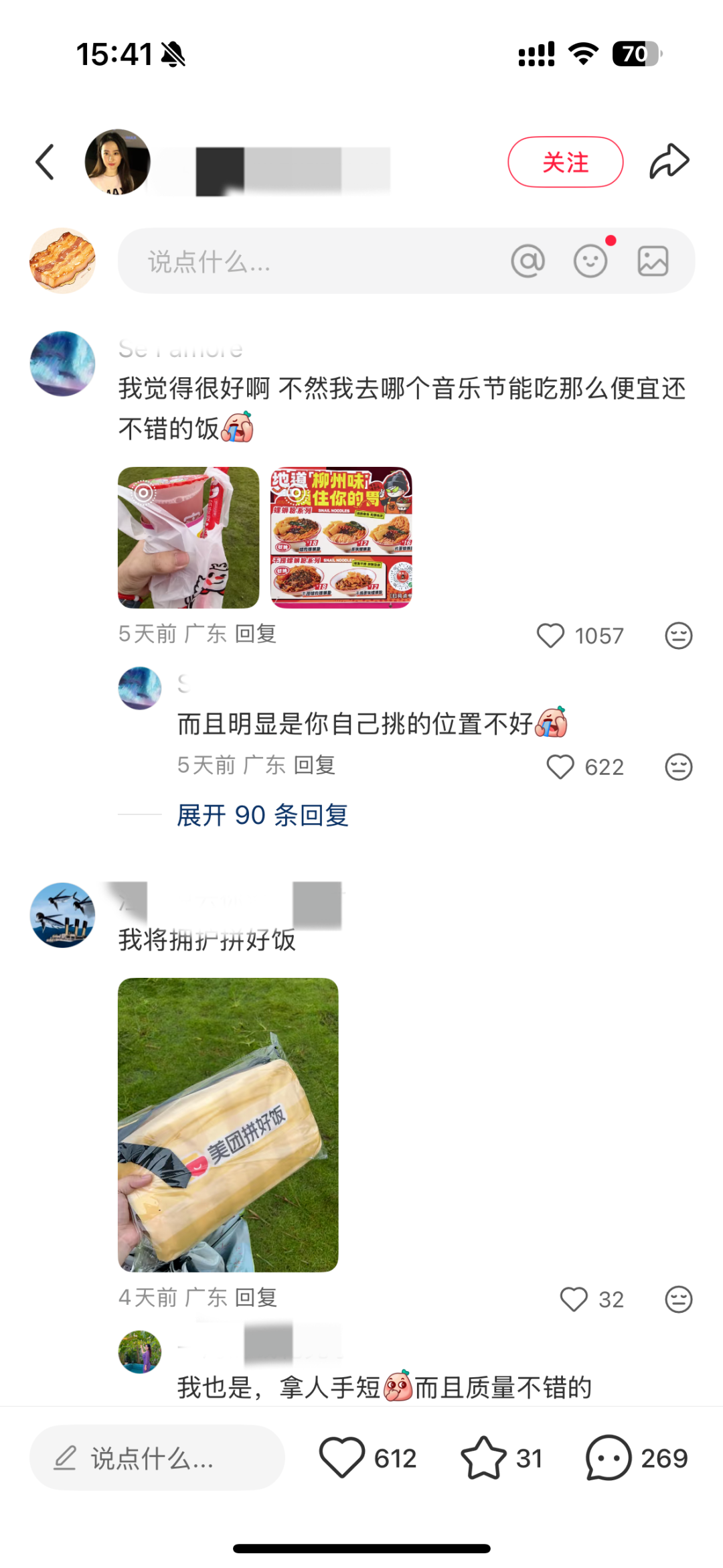Share this post via the arrow icon

(669, 162)
